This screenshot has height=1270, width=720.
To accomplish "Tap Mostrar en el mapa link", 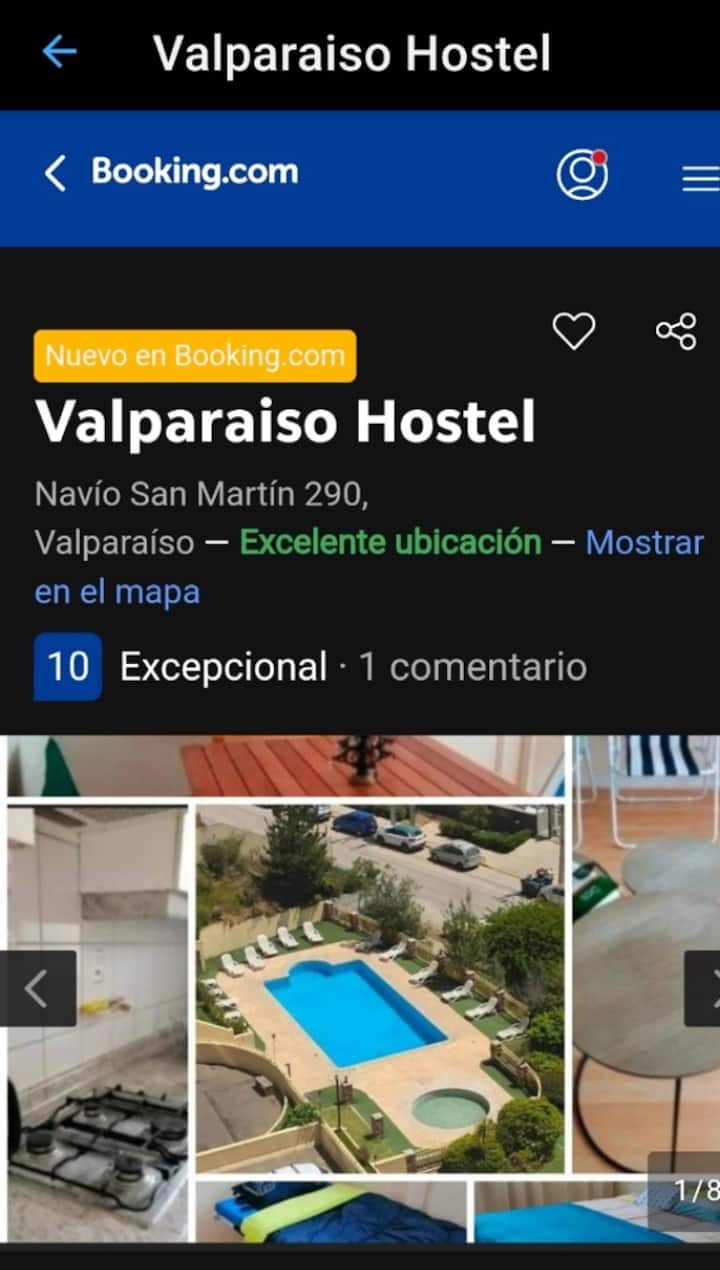I will click(644, 543).
